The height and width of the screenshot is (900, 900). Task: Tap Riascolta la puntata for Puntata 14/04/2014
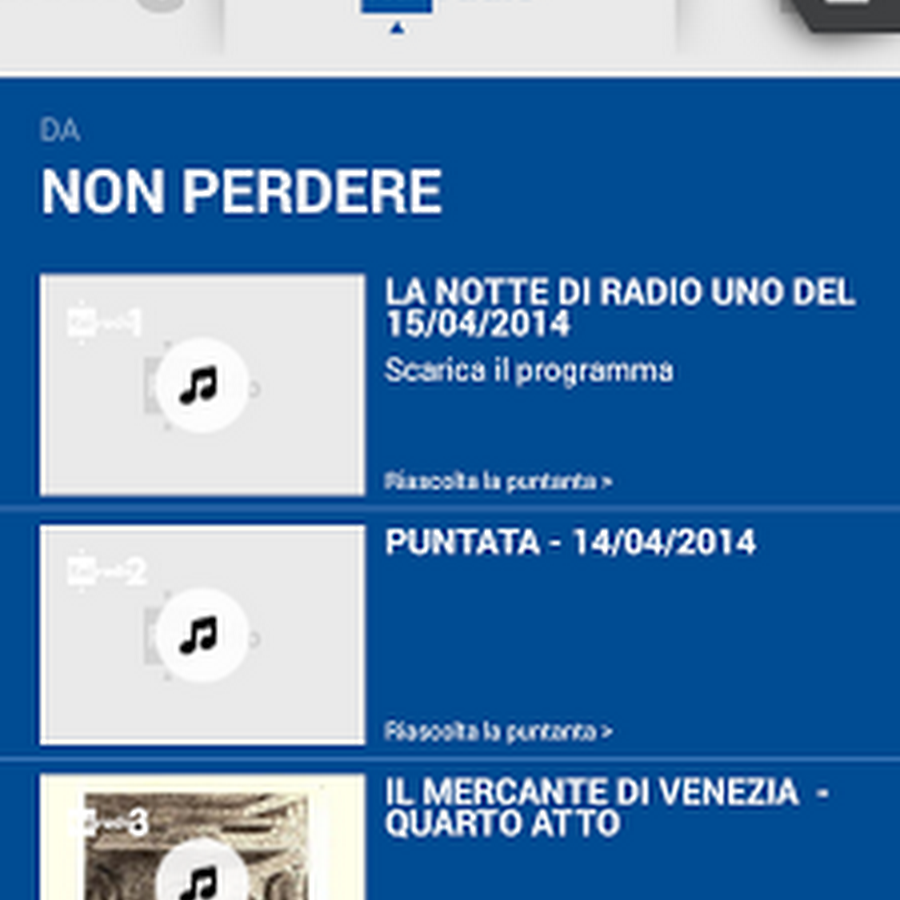coord(498,731)
